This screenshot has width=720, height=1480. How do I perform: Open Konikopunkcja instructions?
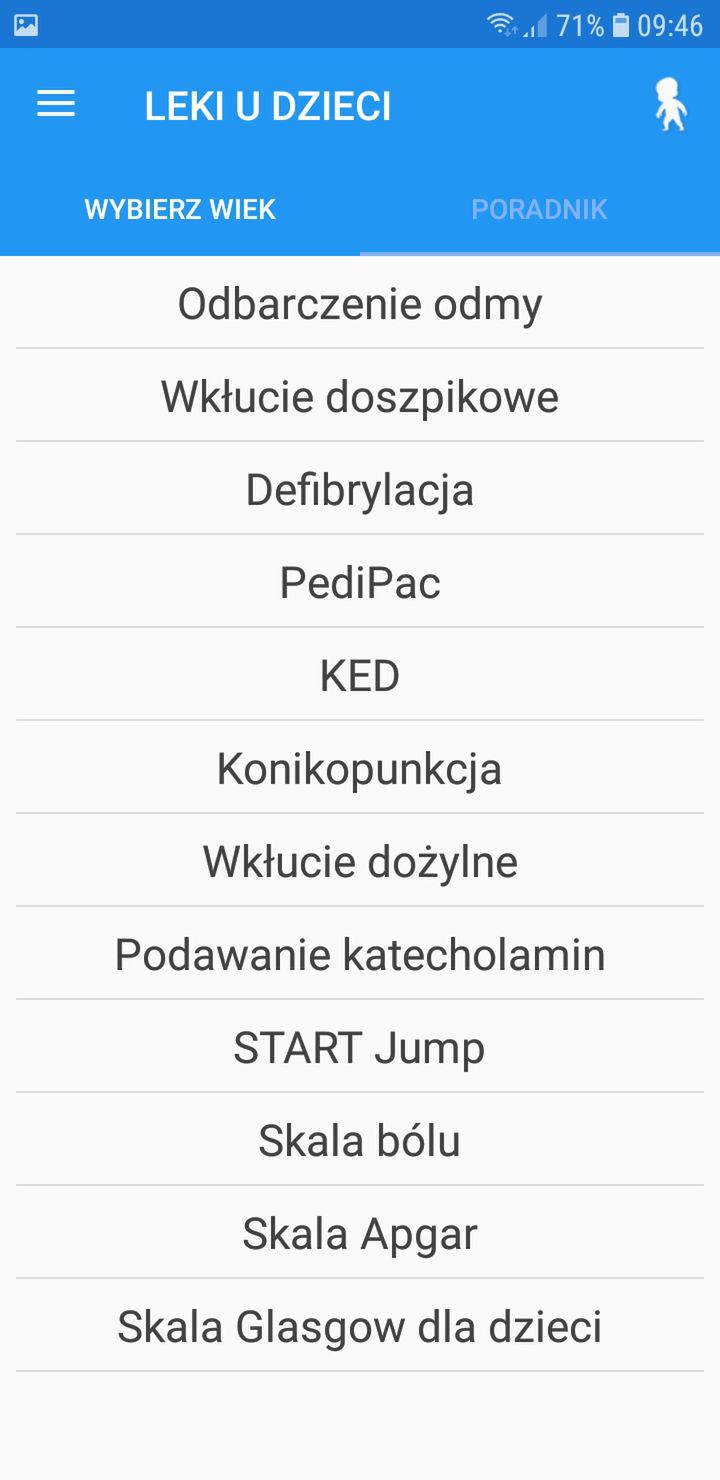(x=360, y=768)
